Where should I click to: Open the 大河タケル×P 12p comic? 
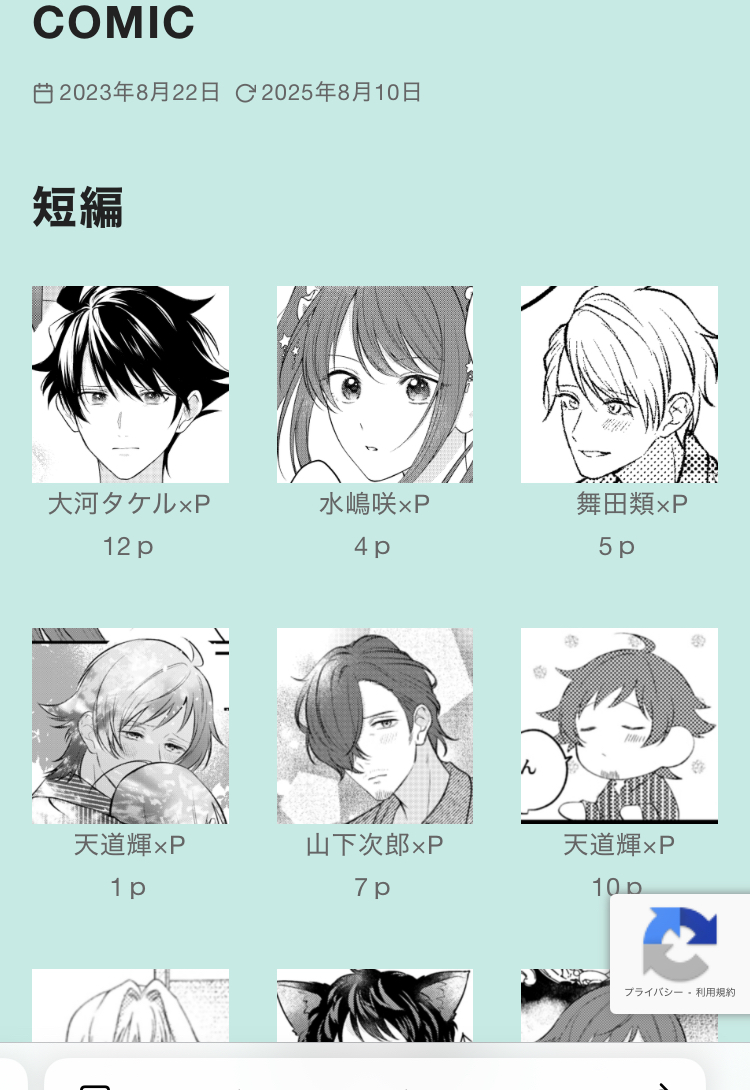[130, 384]
